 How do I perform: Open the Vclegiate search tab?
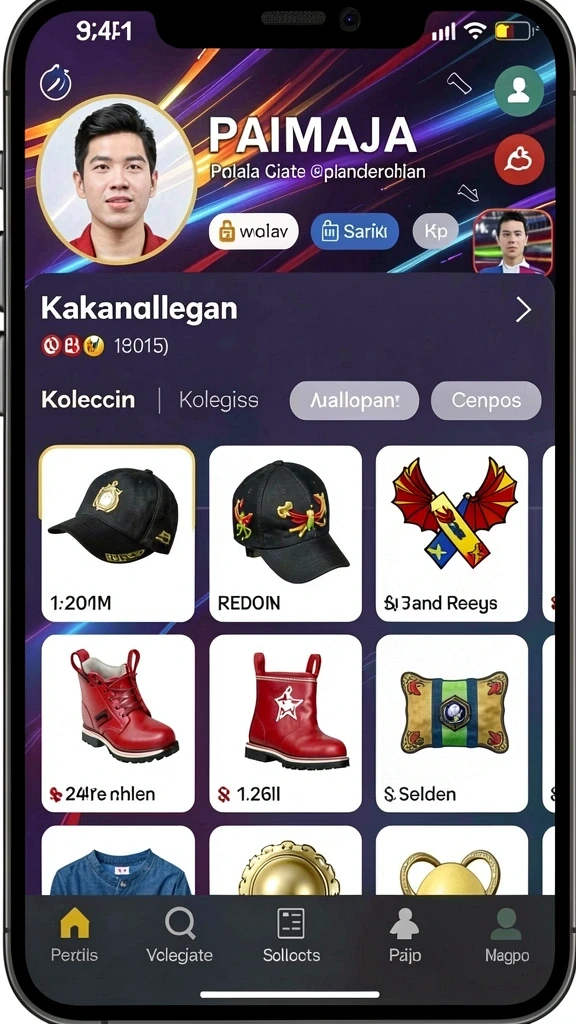point(180,936)
